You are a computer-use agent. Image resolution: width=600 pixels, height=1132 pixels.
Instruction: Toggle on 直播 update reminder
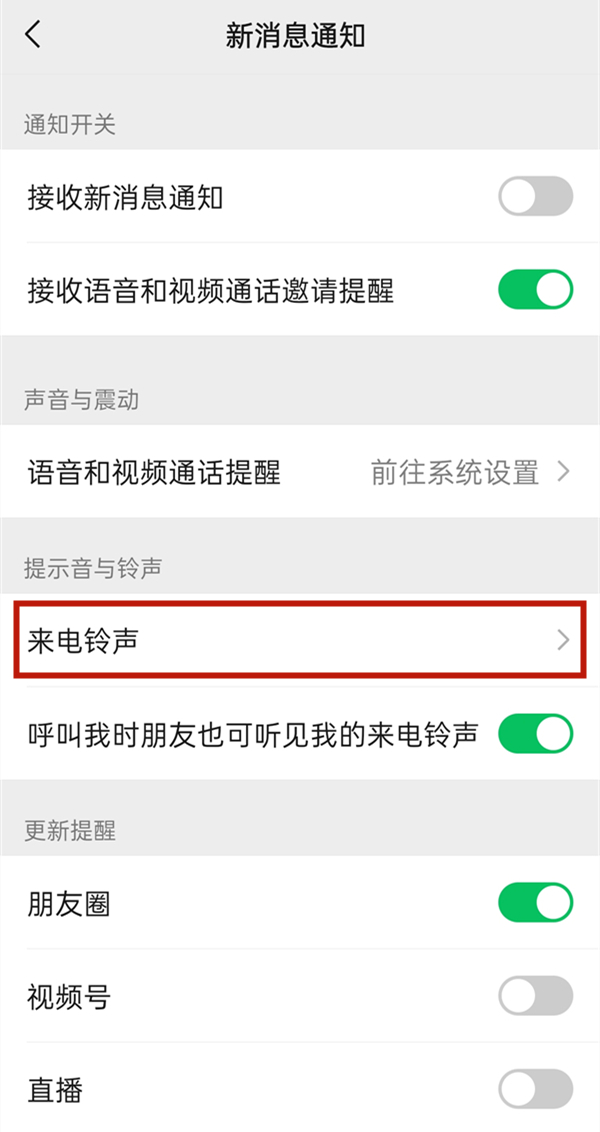click(535, 1088)
